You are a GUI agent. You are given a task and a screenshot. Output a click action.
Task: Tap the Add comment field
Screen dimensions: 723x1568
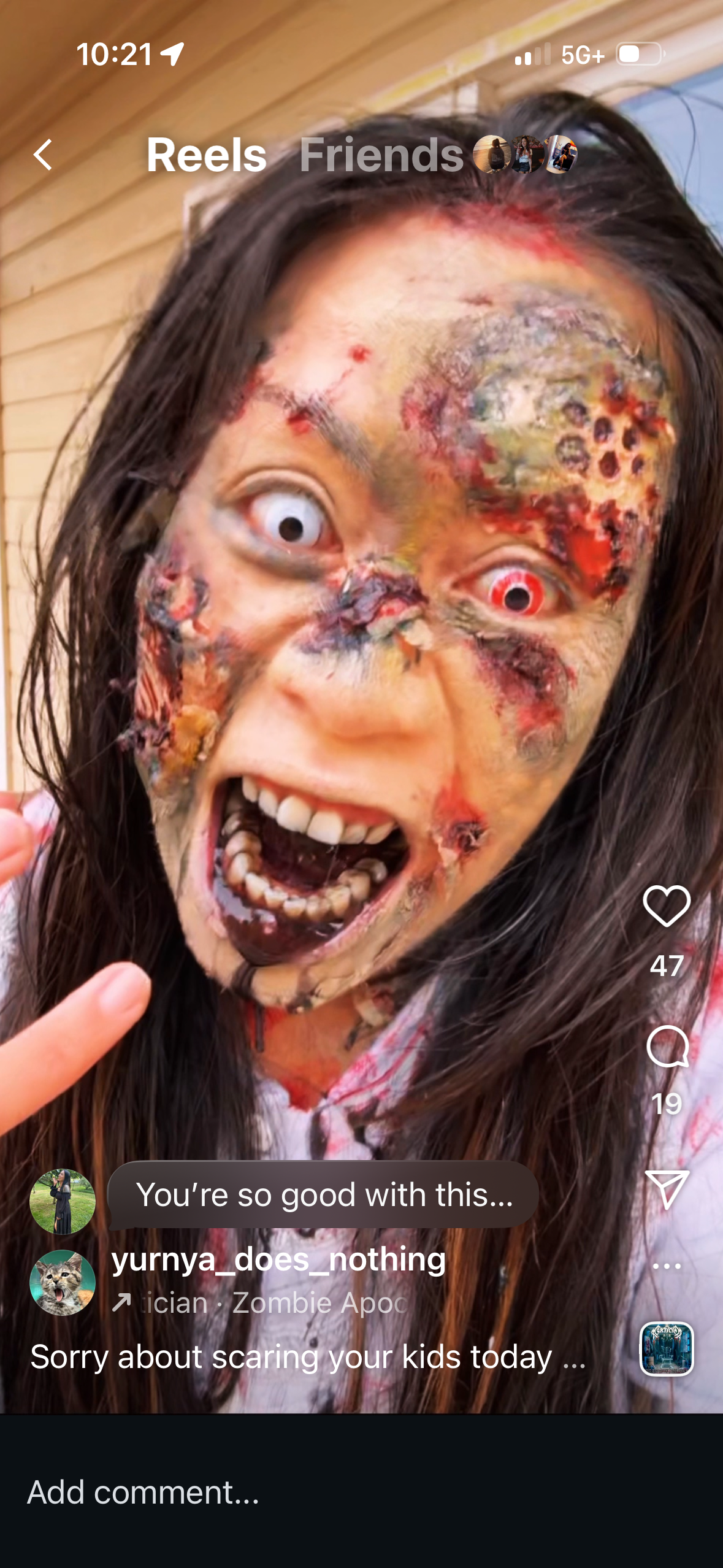[x=245, y=1492]
